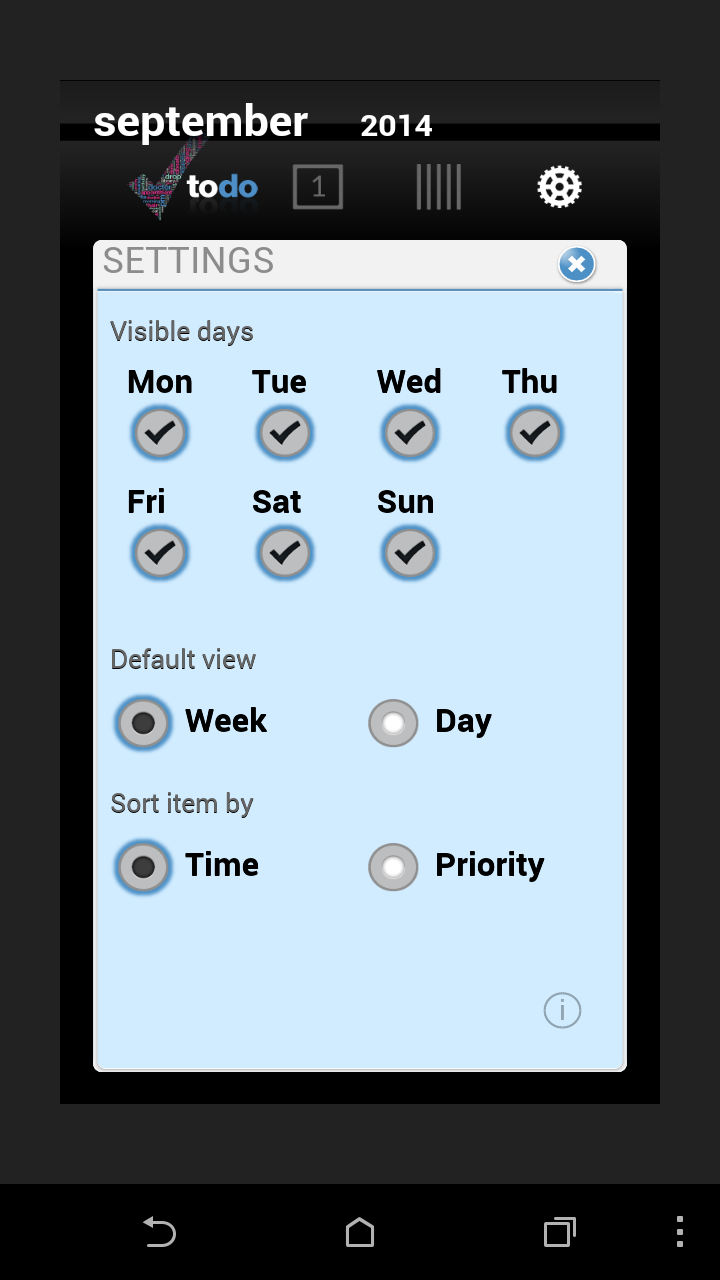The height and width of the screenshot is (1280, 720).
Task: Keep Week selected as default view
Action: pyautogui.click(x=143, y=722)
